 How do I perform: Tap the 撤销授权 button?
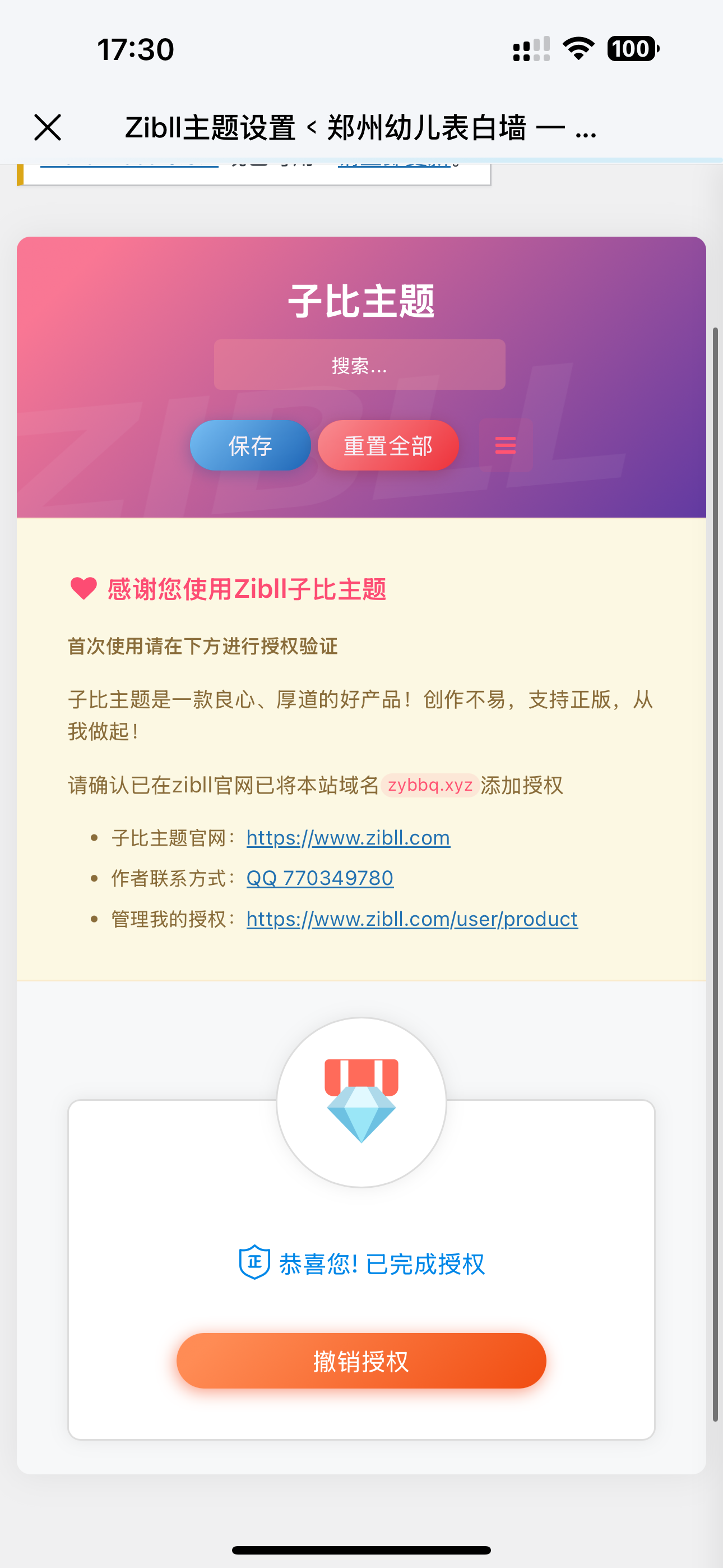pos(361,1361)
